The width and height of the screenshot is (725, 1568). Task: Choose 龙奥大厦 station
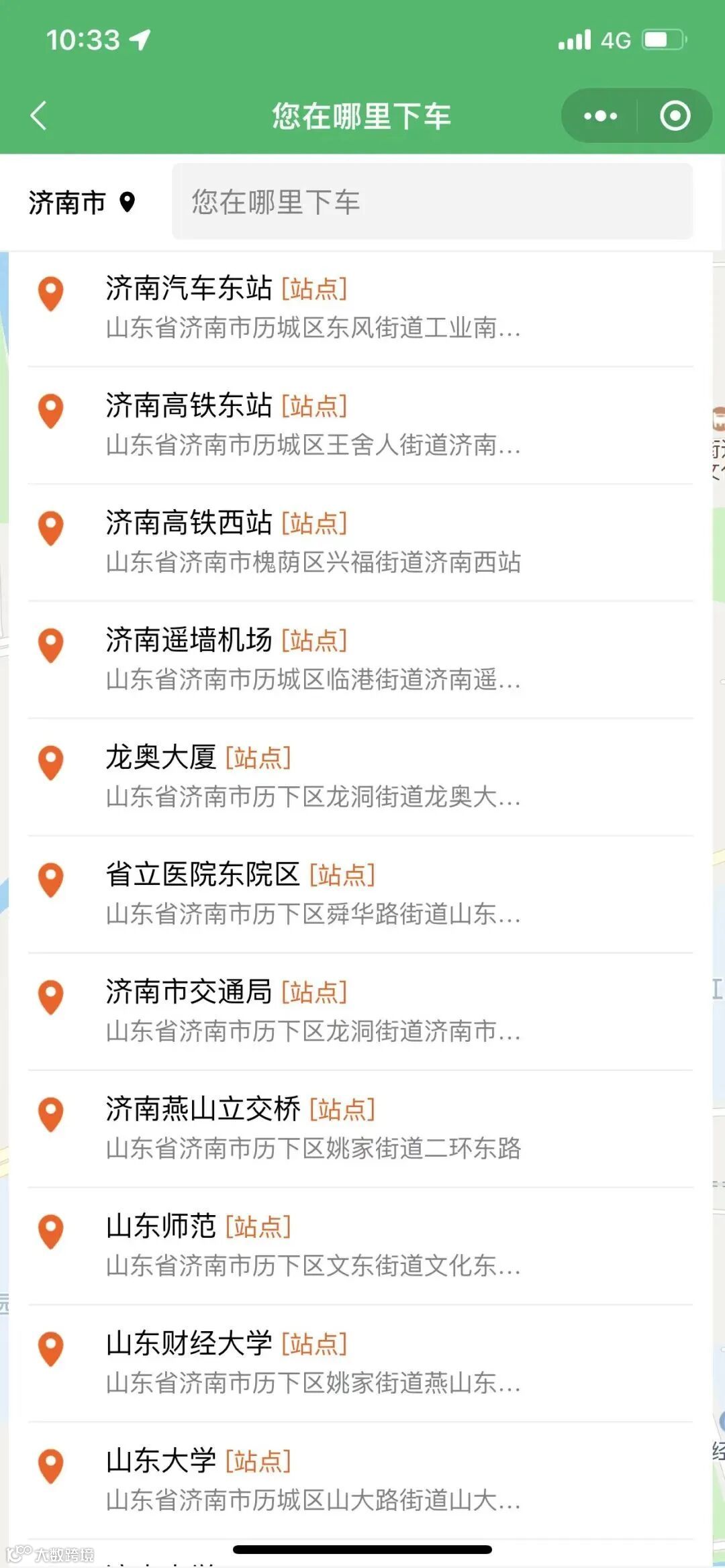pyautogui.click(x=313, y=777)
